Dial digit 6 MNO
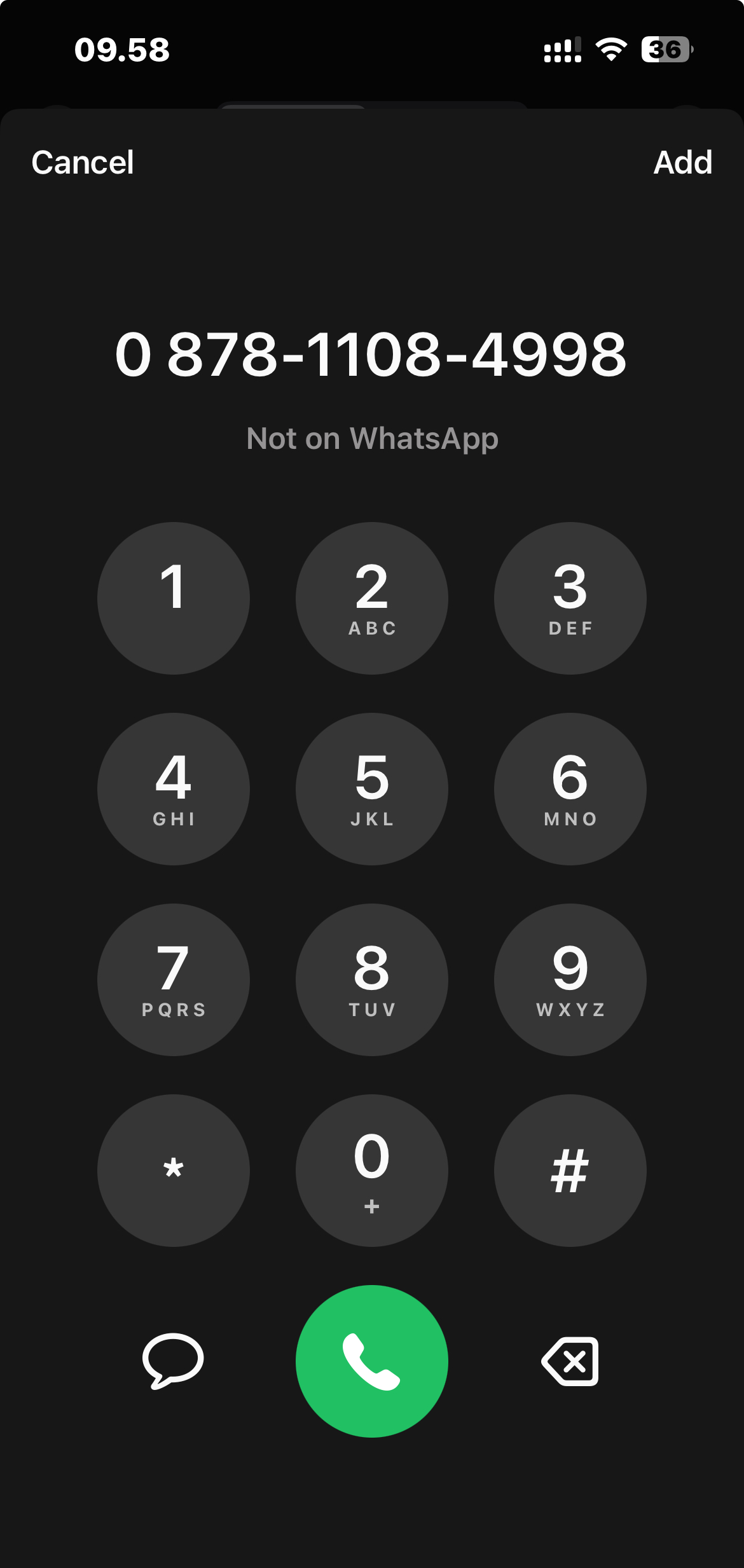 [570, 789]
